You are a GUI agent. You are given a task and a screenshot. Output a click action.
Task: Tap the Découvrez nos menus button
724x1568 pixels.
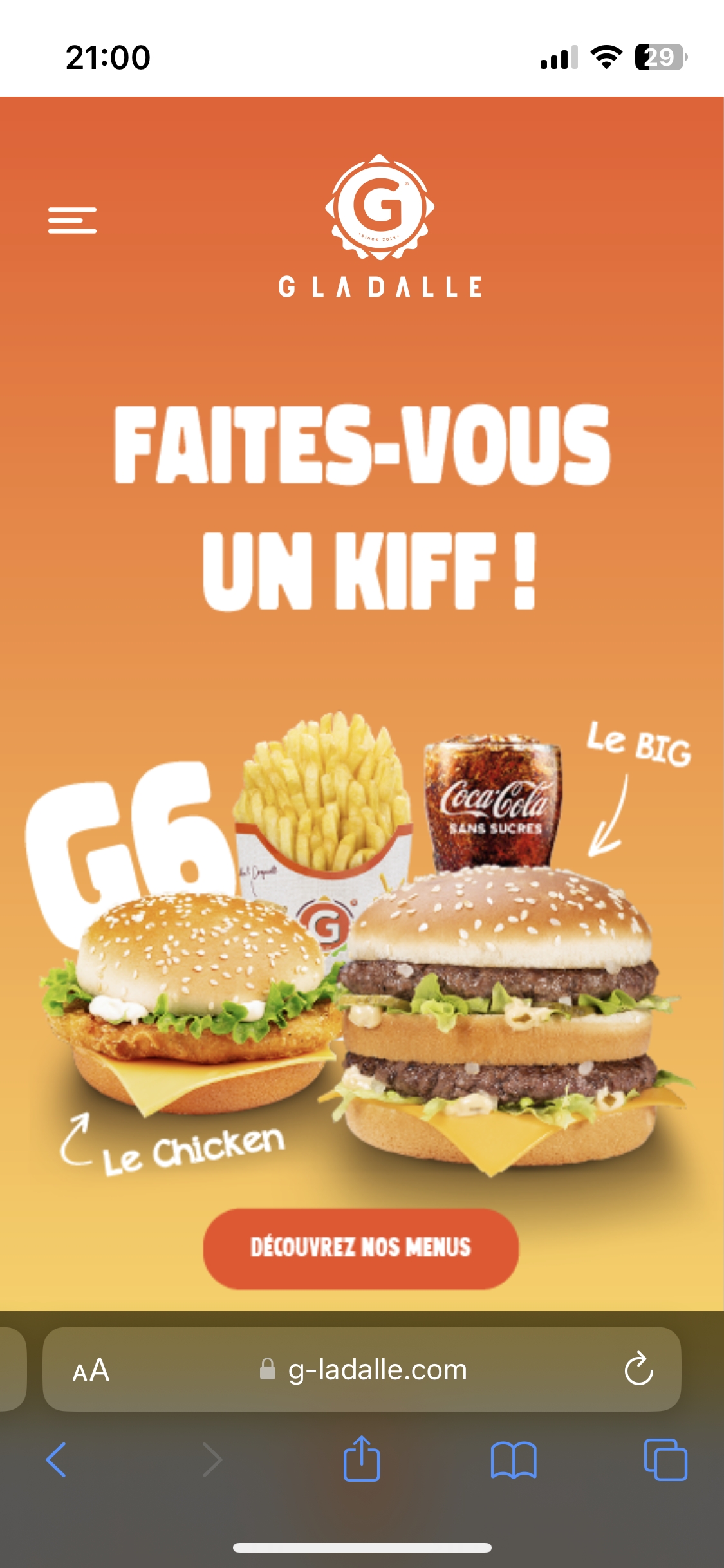[360, 1248]
